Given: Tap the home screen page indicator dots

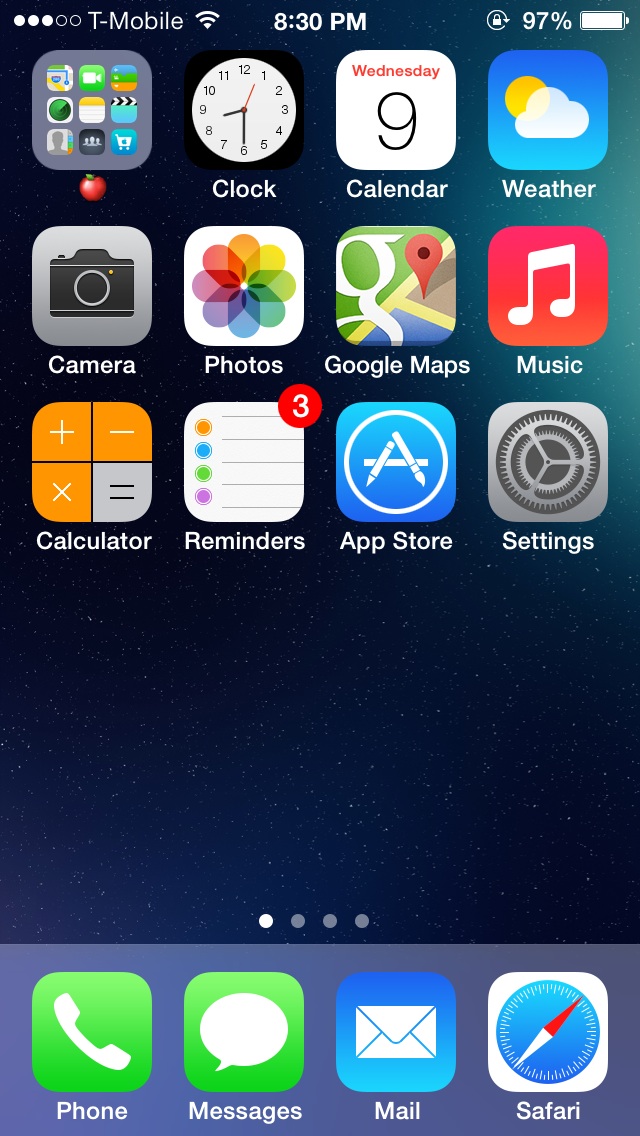Looking at the screenshot, I should [x=314, y=921].
